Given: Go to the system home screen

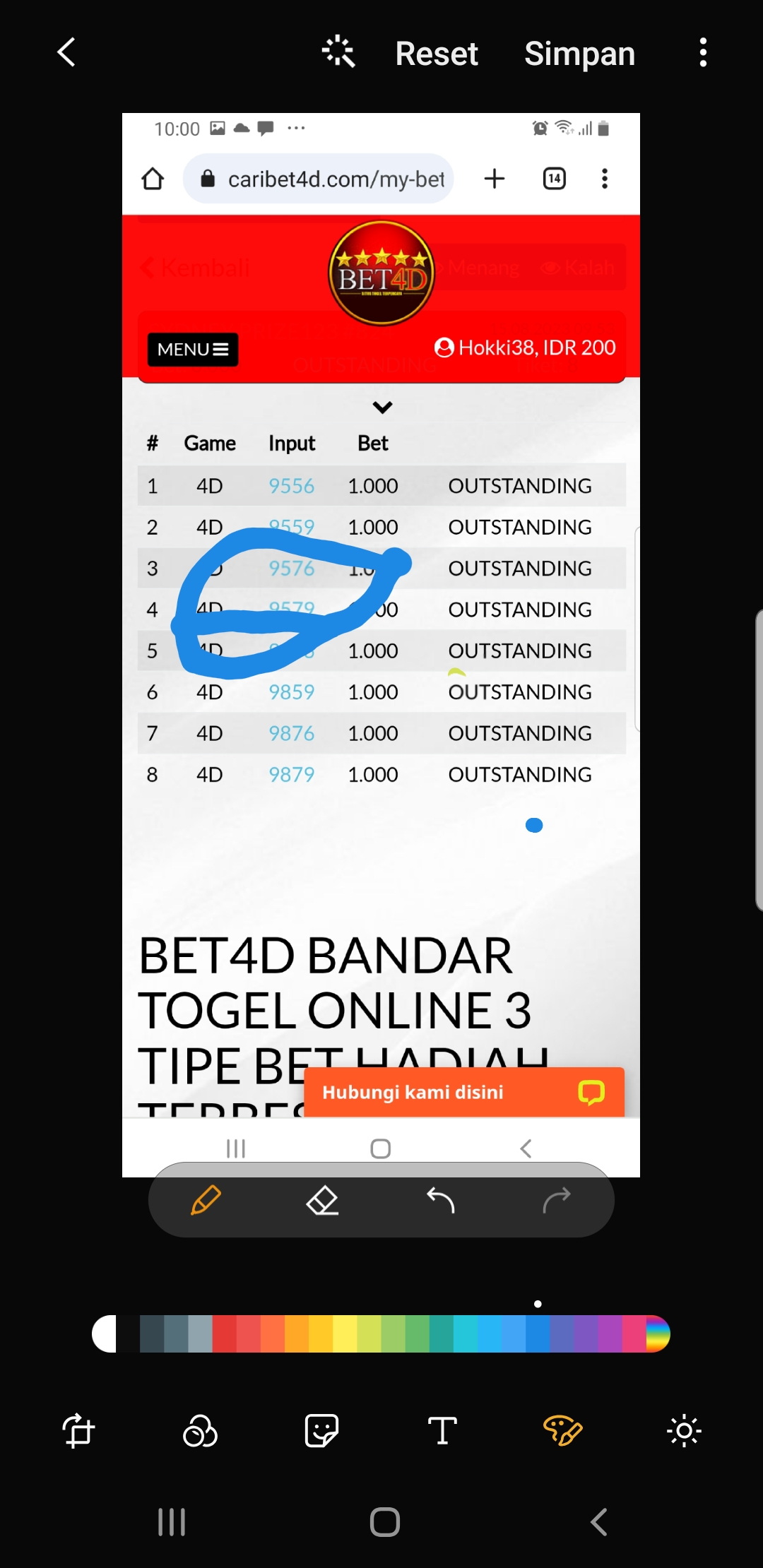Looking at the screenshot, I should pyautogui.click(x=385, y=1522).
